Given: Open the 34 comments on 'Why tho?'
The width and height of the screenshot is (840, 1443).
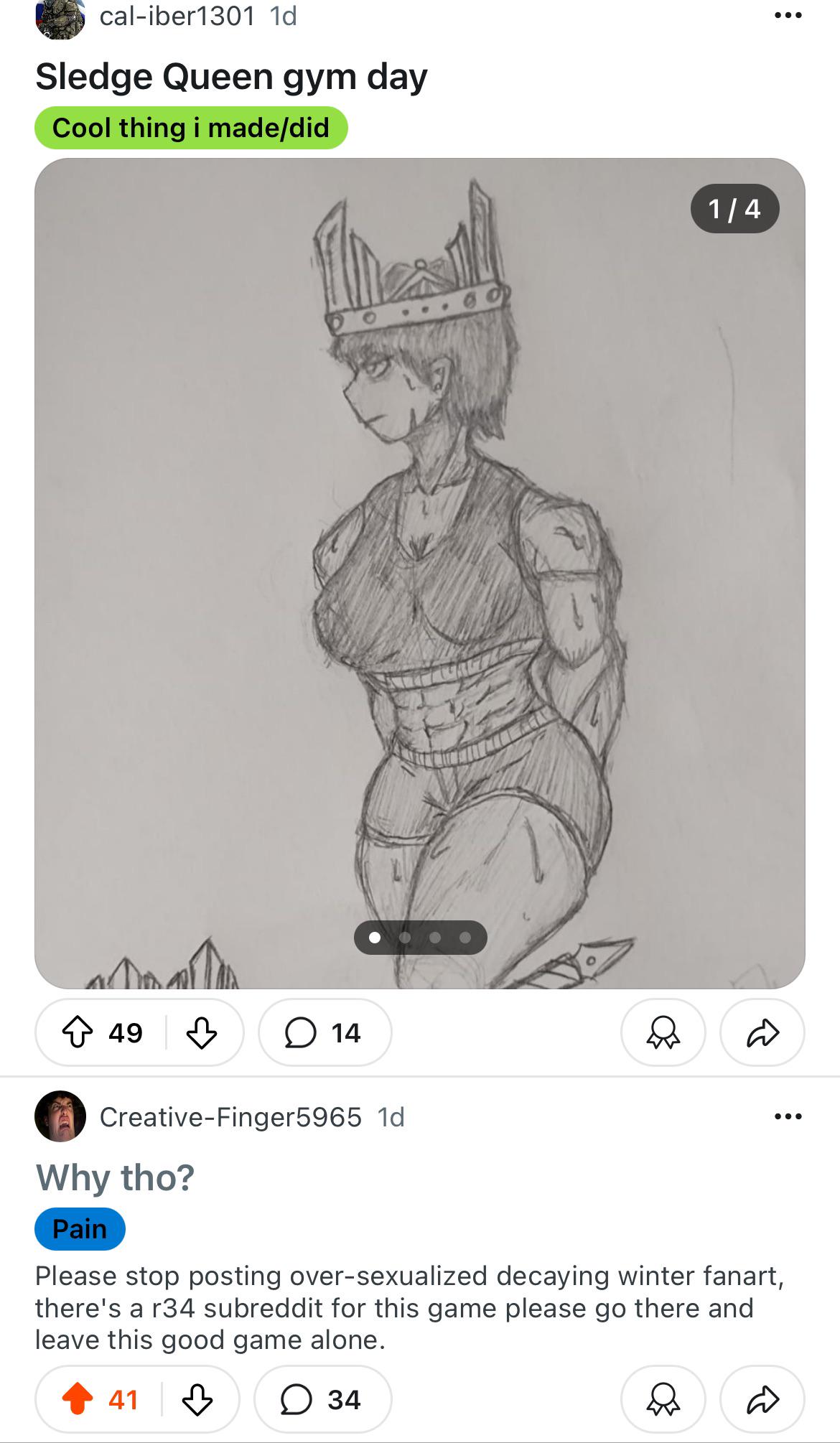Looking at the screenshot, I should pyautogui.click(x=322, y=1399).
